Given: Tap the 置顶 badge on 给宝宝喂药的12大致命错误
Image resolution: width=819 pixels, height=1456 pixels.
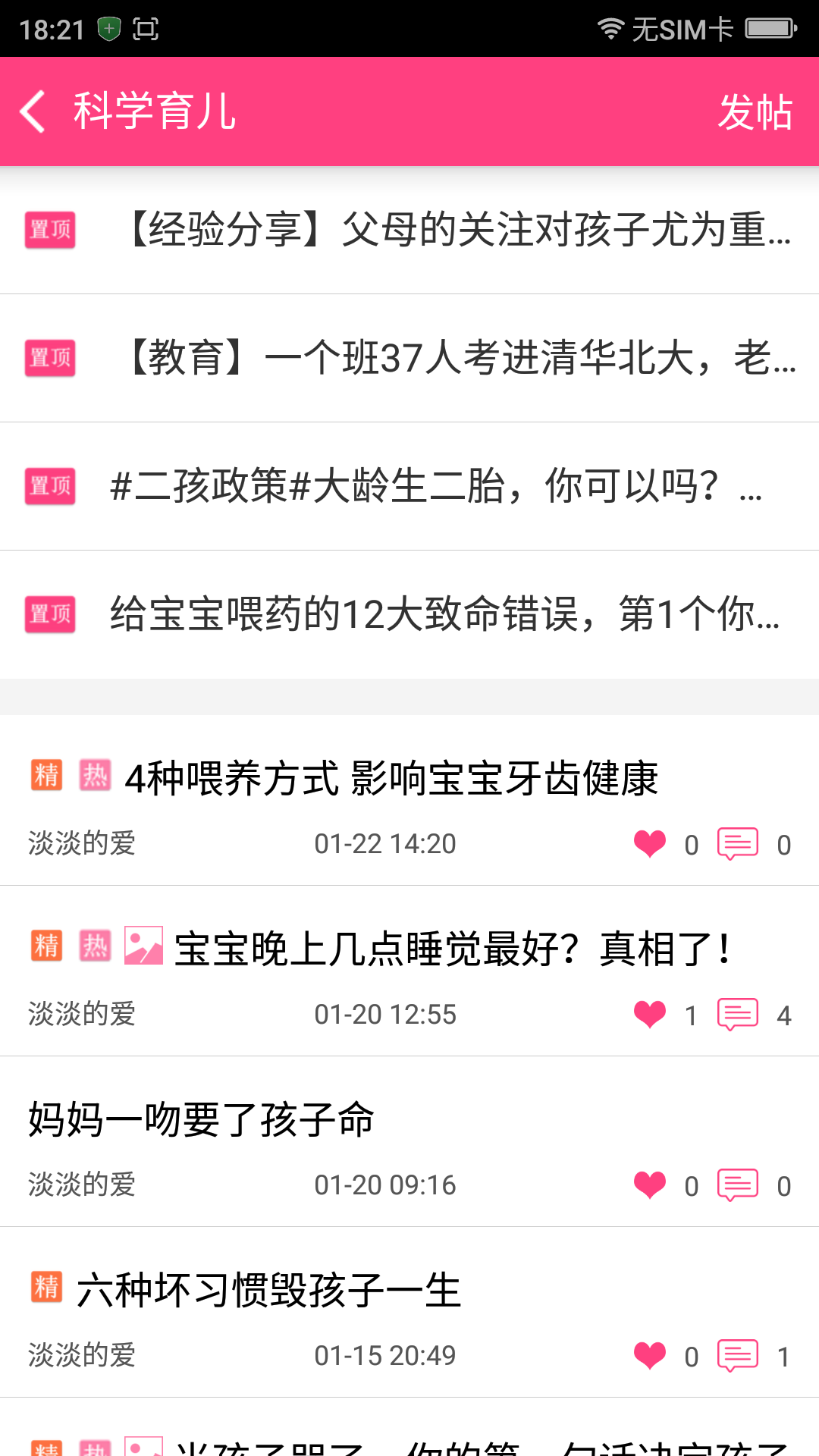Looking at the screenshot, I should click(49, 614).
